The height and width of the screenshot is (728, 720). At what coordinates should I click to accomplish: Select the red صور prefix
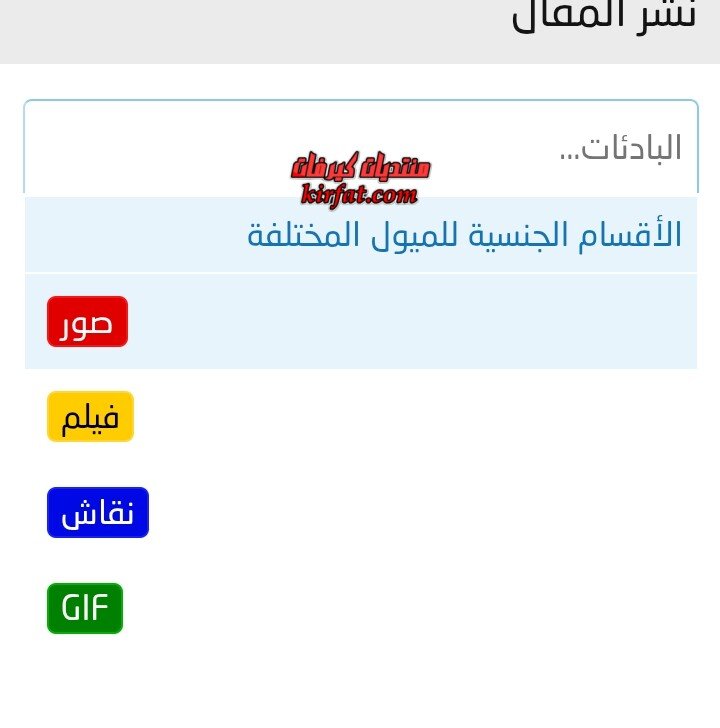click(x=87, y=322)
